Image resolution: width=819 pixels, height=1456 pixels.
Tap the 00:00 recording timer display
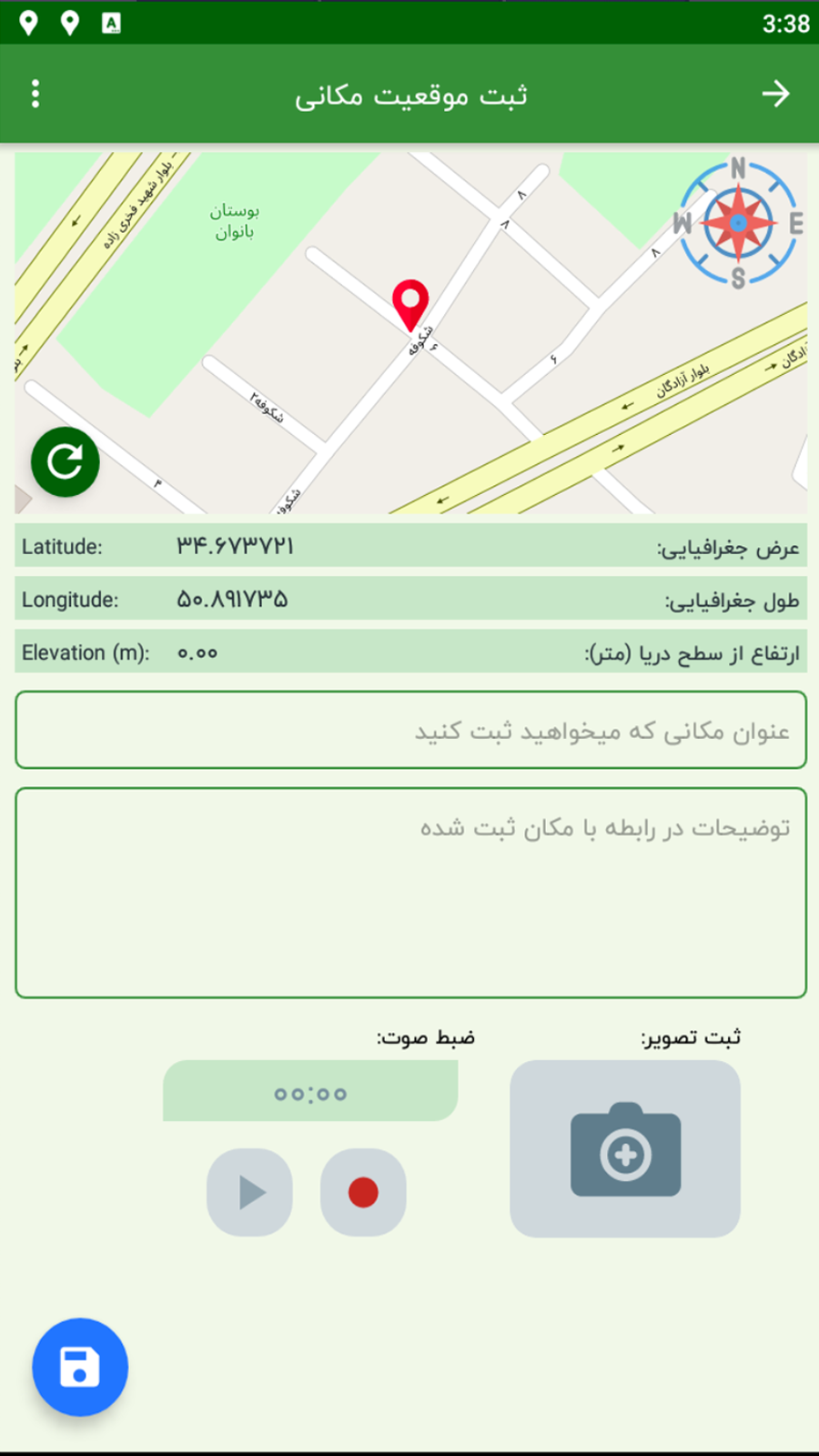point(309,1092)
